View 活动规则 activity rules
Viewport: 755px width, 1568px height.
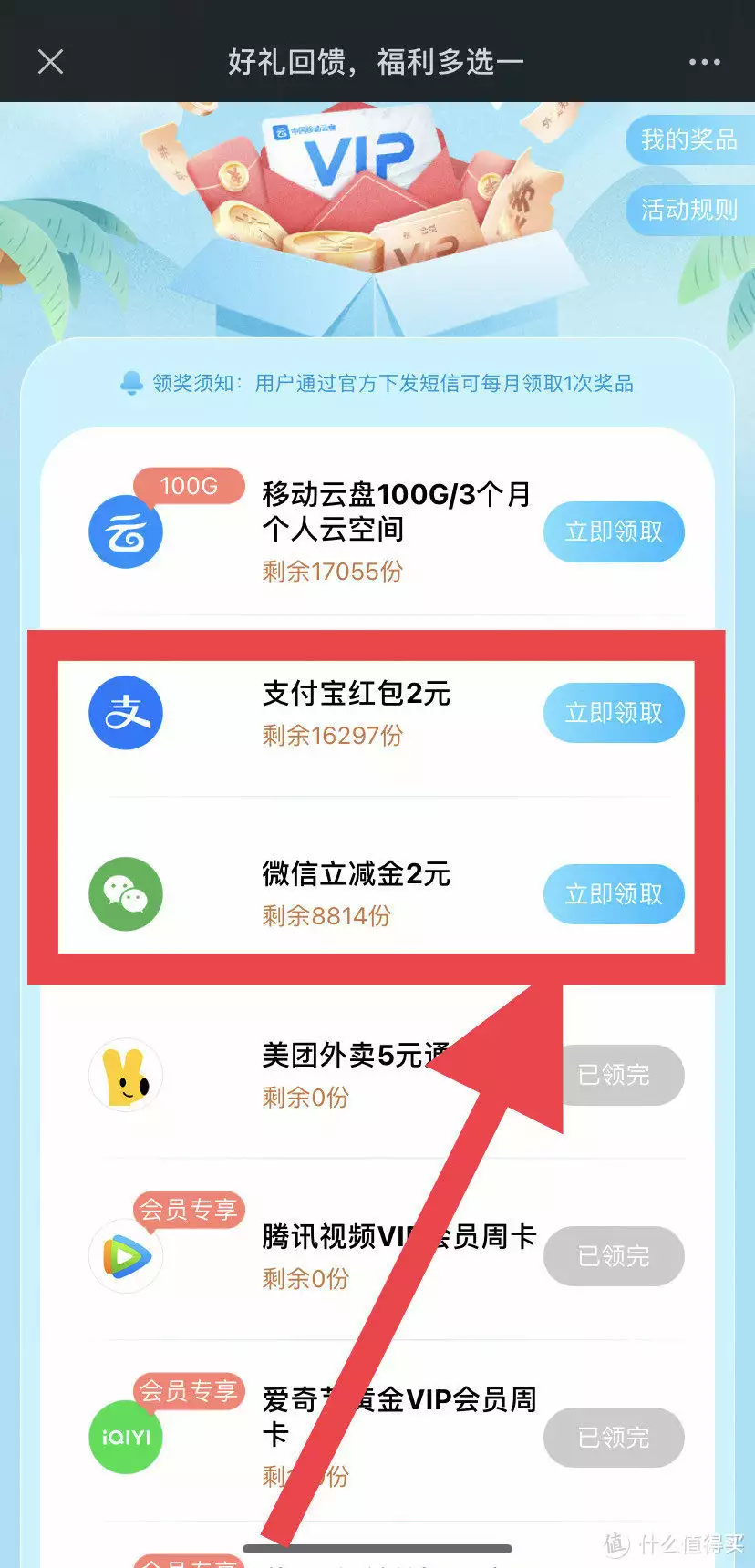tap(688, 210)
